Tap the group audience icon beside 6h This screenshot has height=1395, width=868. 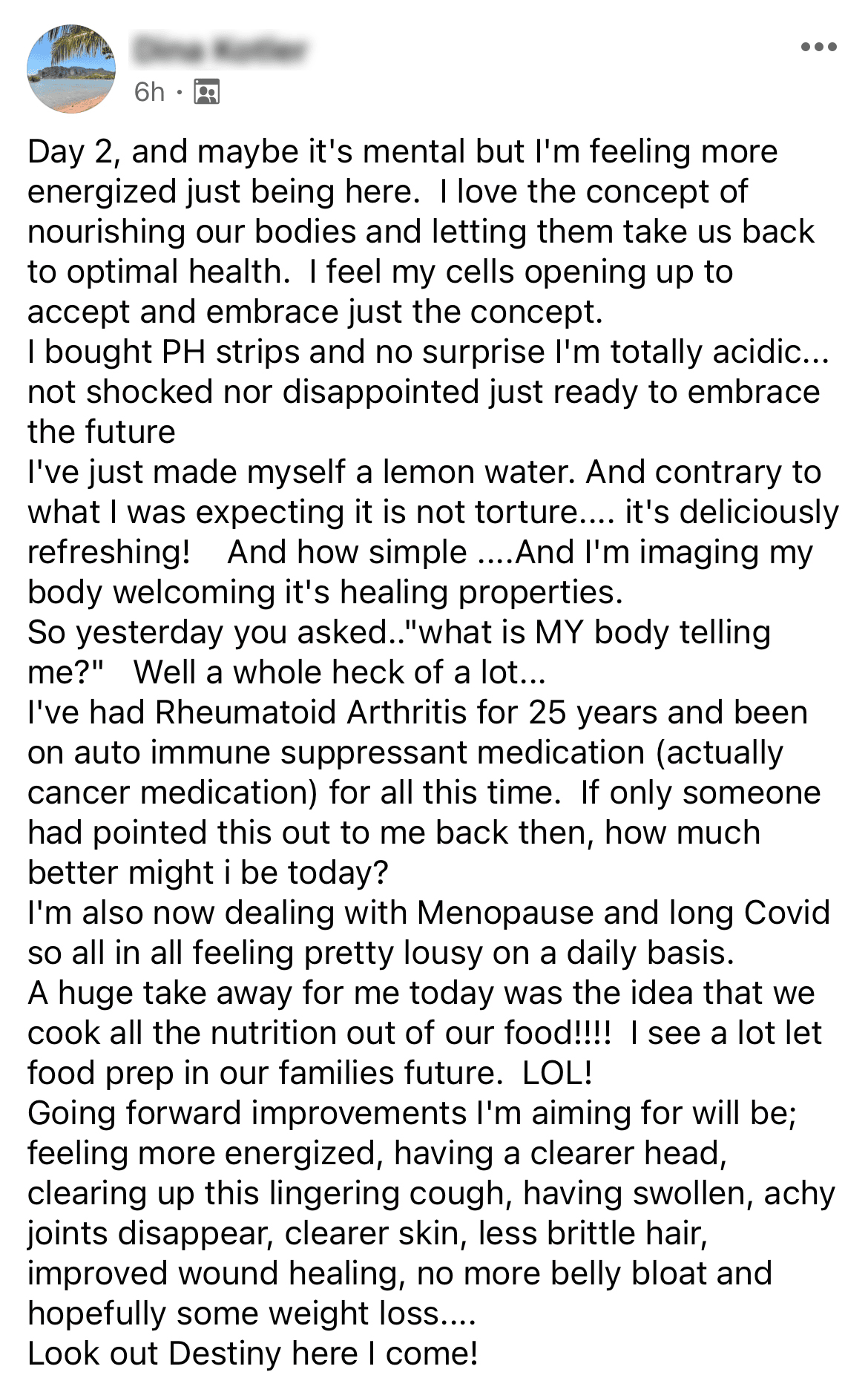[x=206, y=92]
